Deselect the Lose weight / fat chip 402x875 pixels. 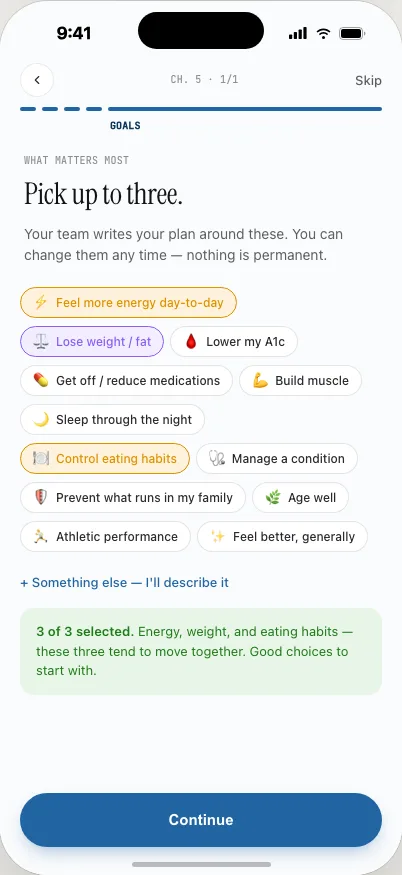click(92, 342)
